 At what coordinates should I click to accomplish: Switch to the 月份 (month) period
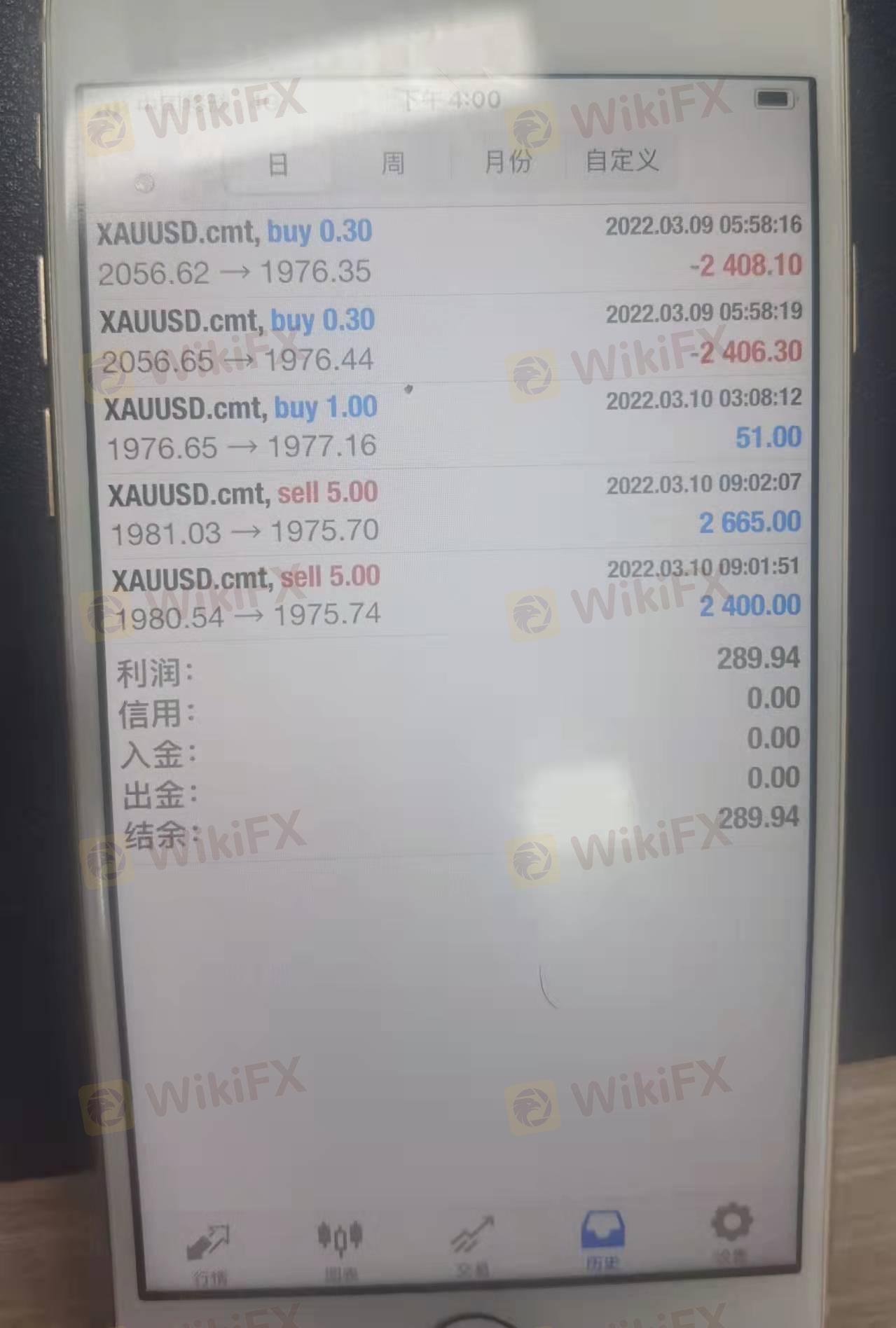tap(508, 162)
